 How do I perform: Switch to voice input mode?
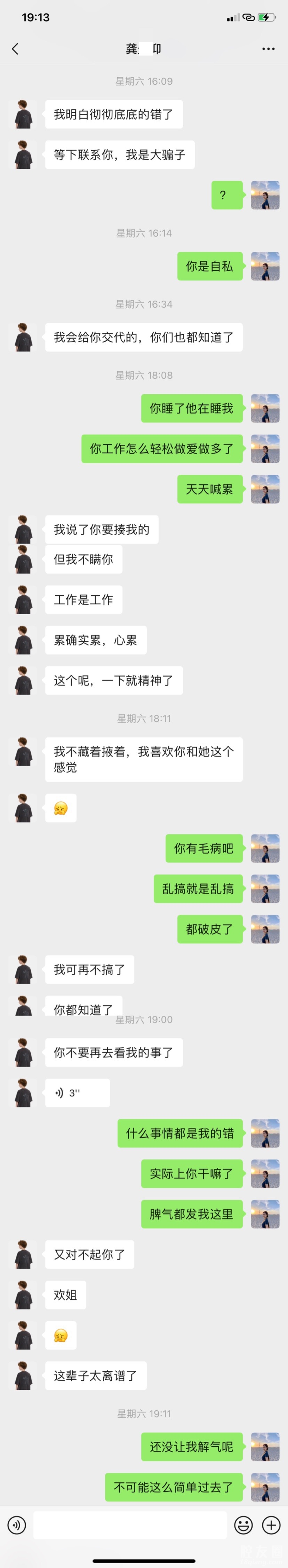tap(16, 1524)
